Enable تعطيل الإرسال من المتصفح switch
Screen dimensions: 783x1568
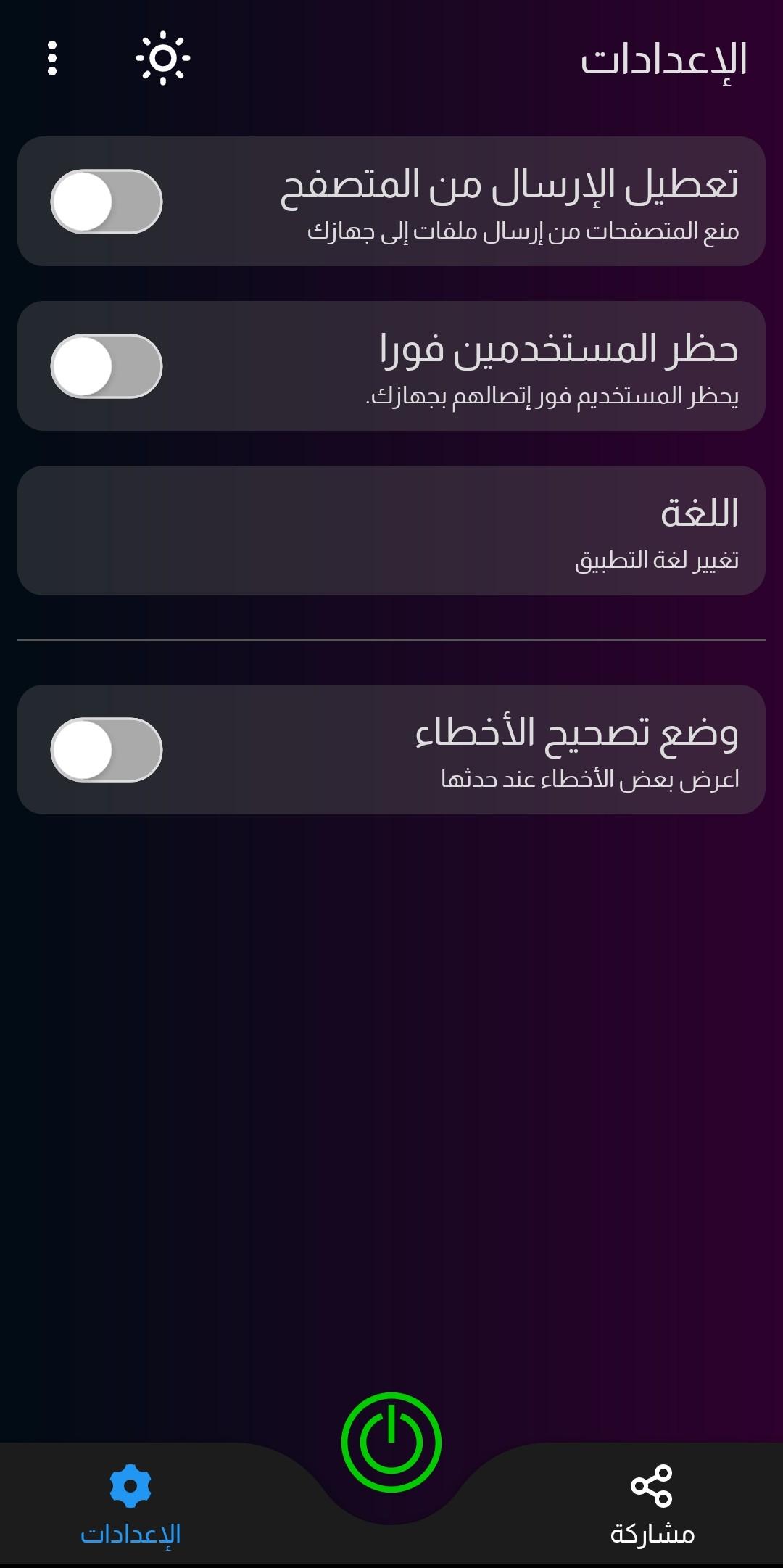click(107, 202)
